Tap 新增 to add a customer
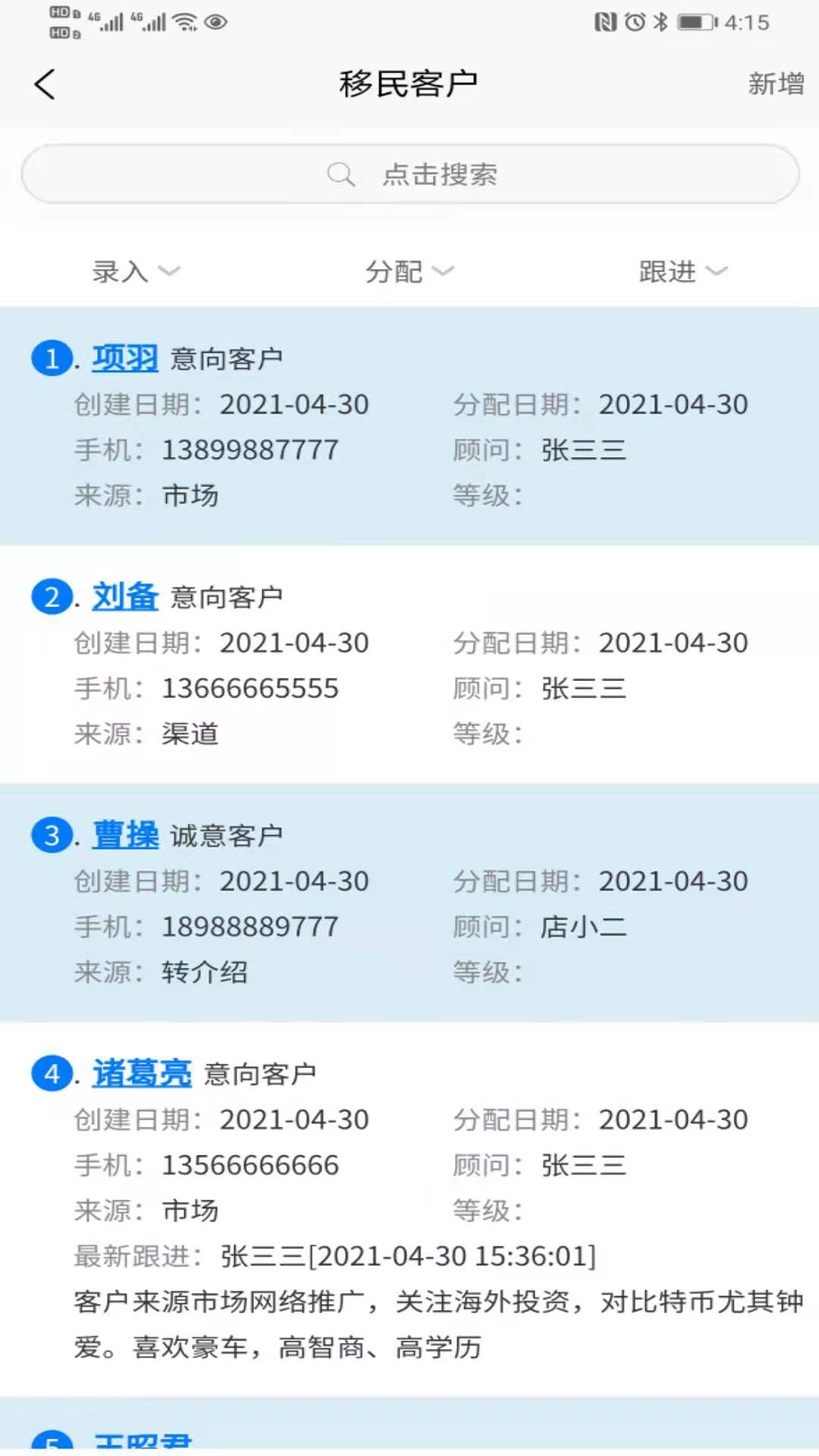The image size is (819, 1456). click(x=775, y=83)
